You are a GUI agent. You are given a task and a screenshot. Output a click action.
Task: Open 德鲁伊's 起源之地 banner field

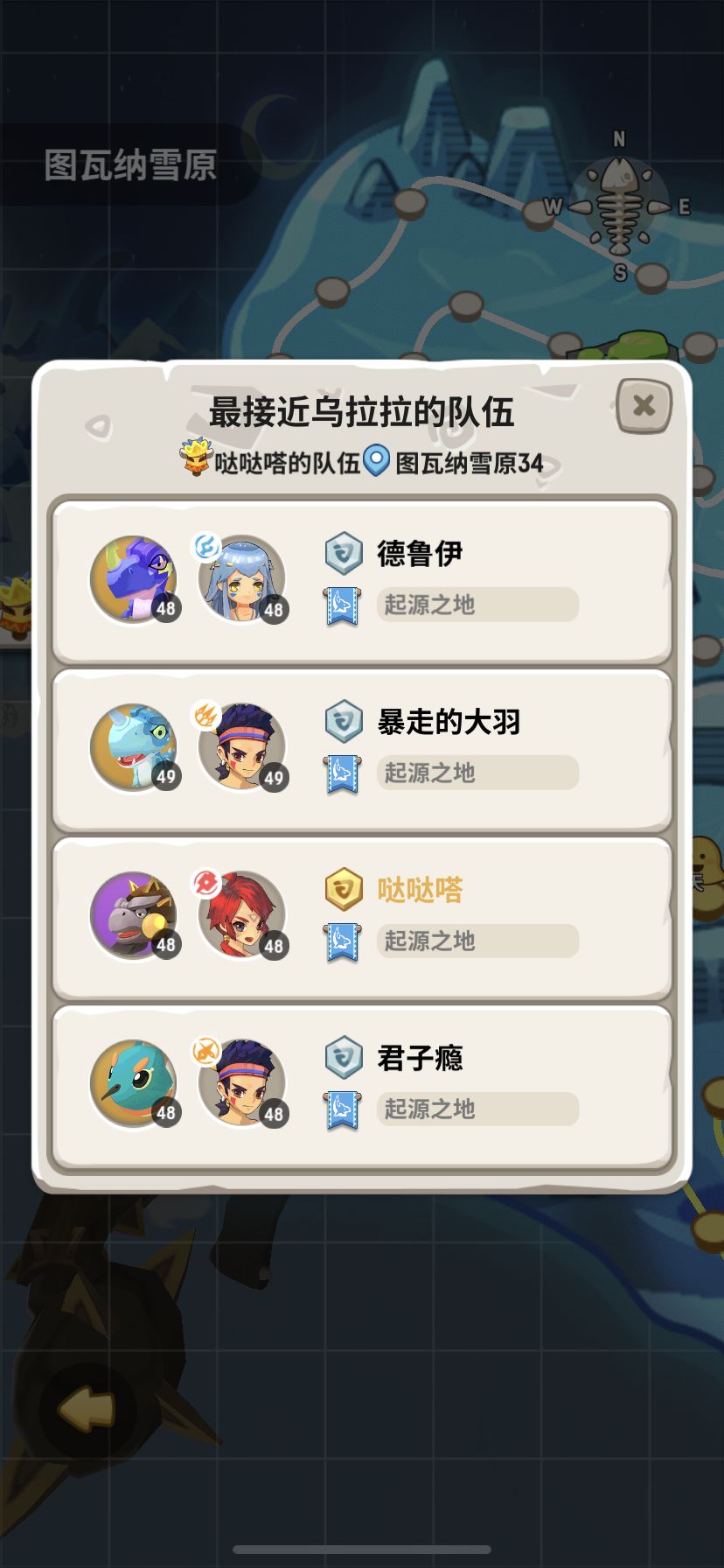pyautogui.click(x=477, y=605)
